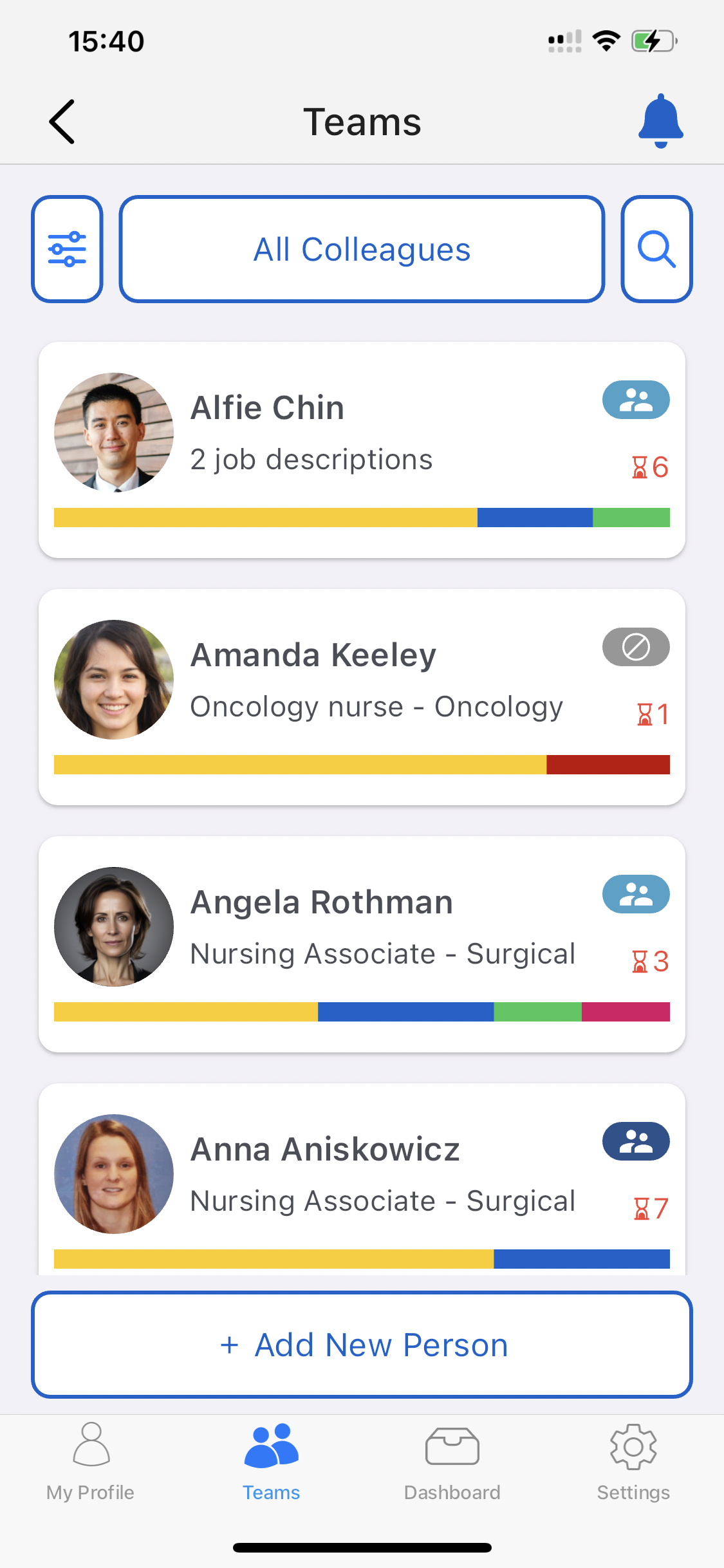Viewport: 724px width, 1568px height.
Task: Open Amanda Keeley's card
Action: coord(362,697)
